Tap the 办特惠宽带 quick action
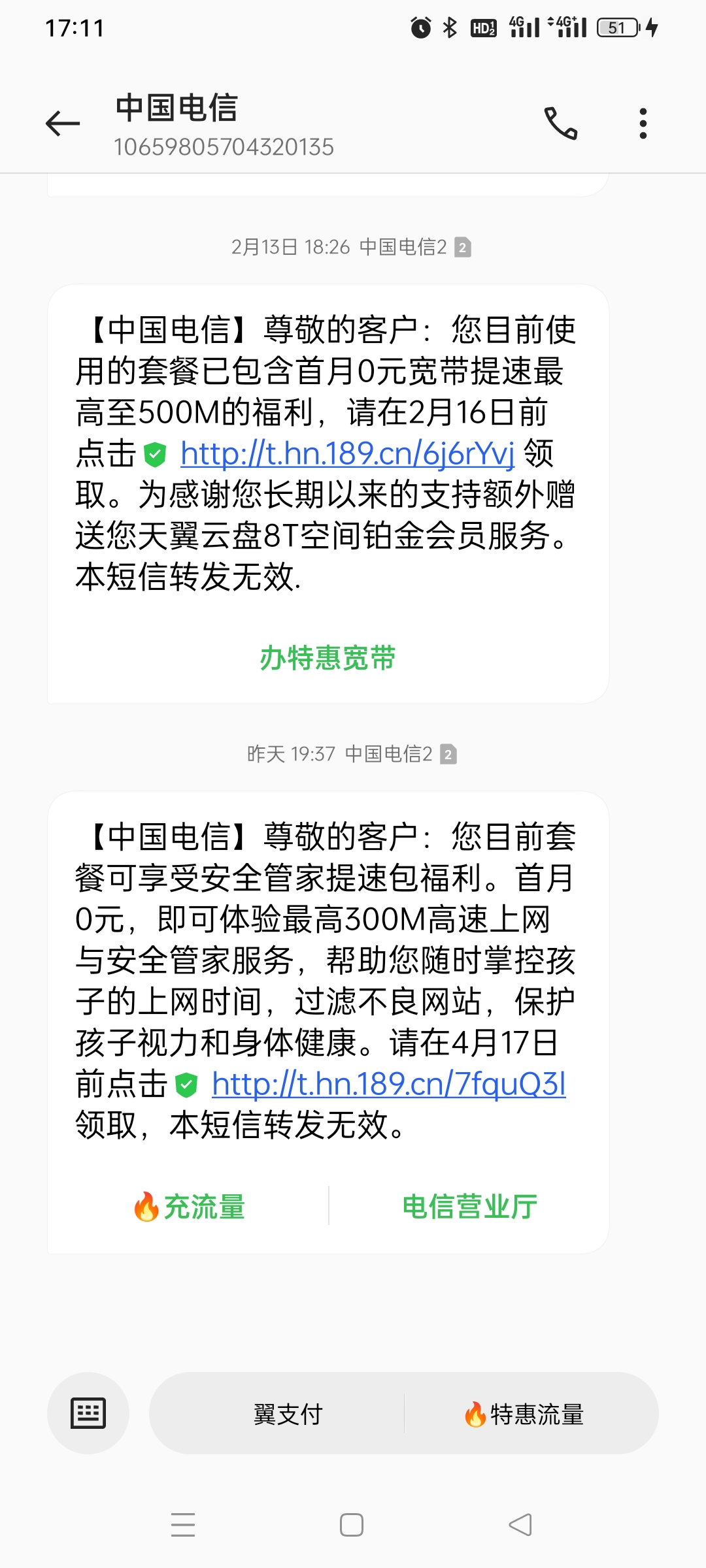 (326, 659)
